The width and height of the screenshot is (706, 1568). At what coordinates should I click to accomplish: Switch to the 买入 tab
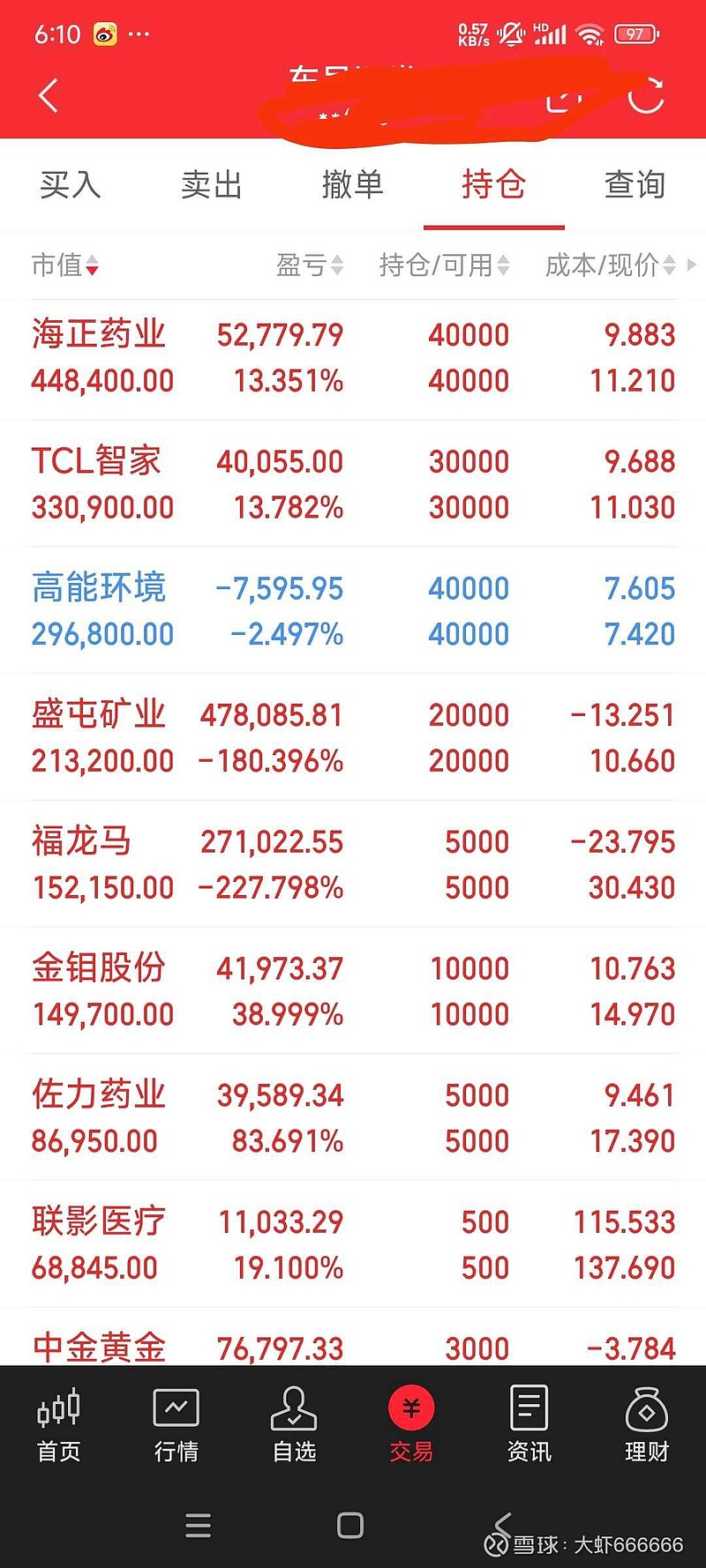point(70,185)
